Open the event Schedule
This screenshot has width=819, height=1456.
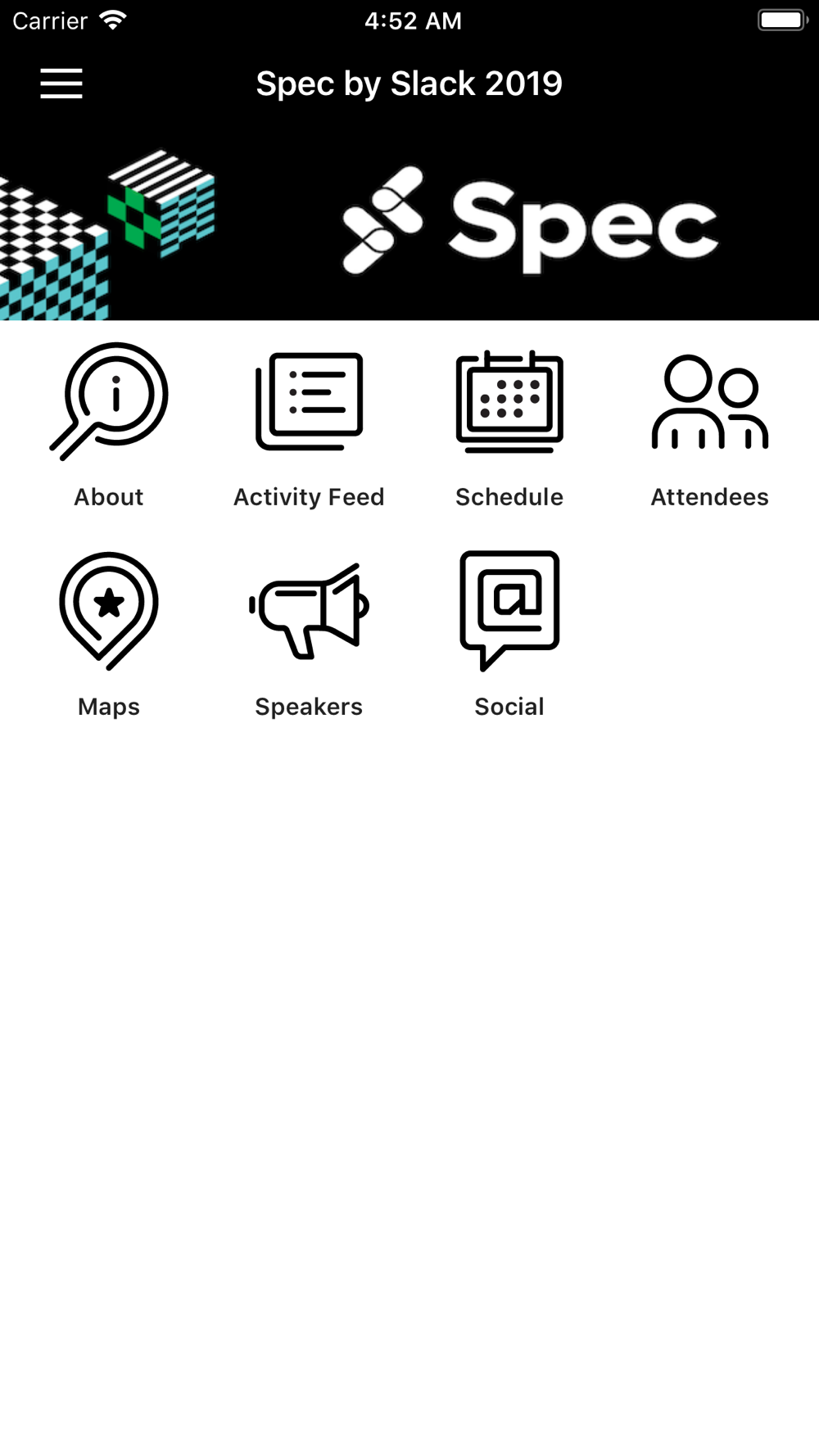[509, 426]
